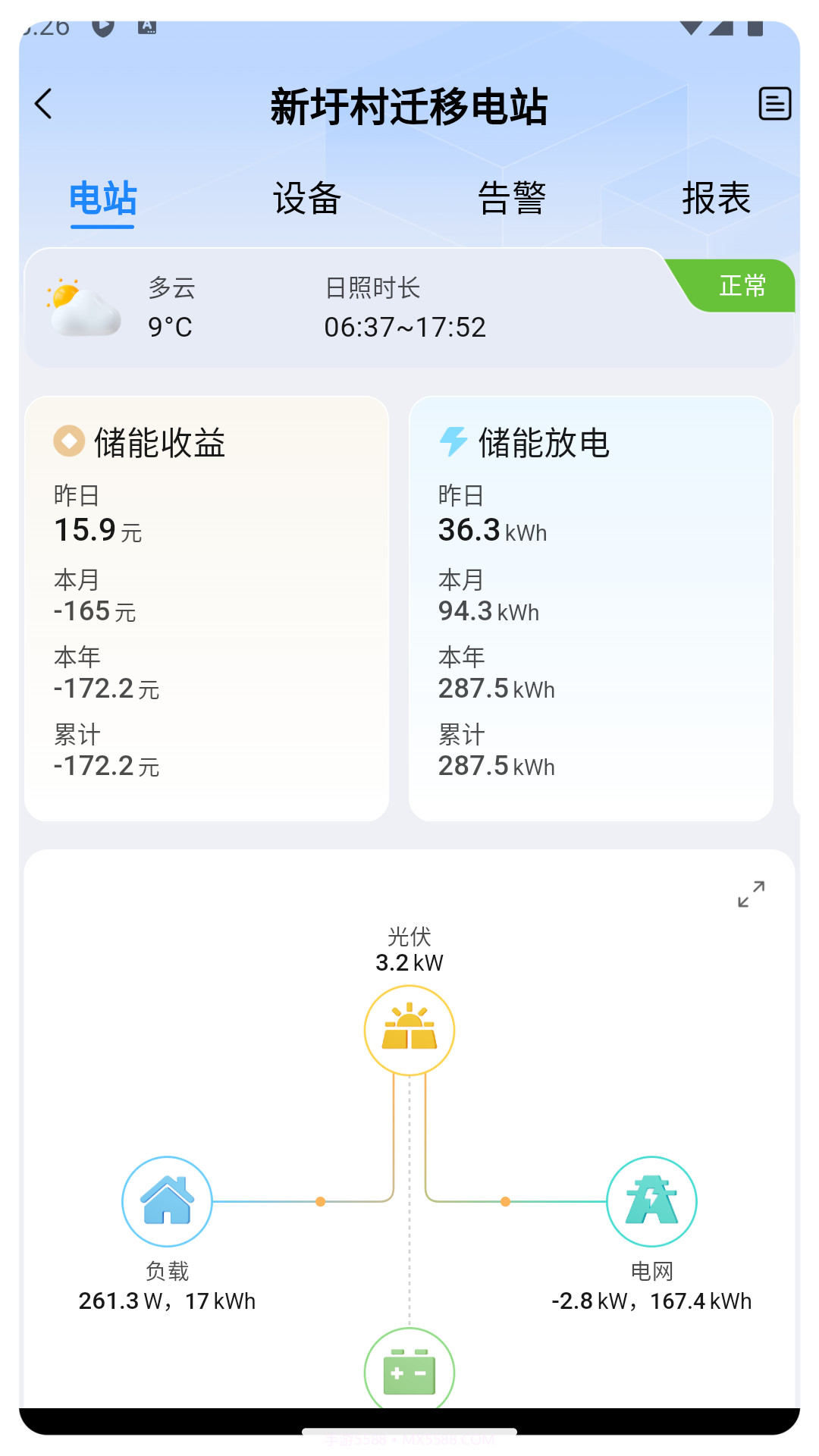The height and width of the screenshot is (1456, 819).
Task: Click the cumulative 287.5 kWh discharge value
Action: click(497, 766)
